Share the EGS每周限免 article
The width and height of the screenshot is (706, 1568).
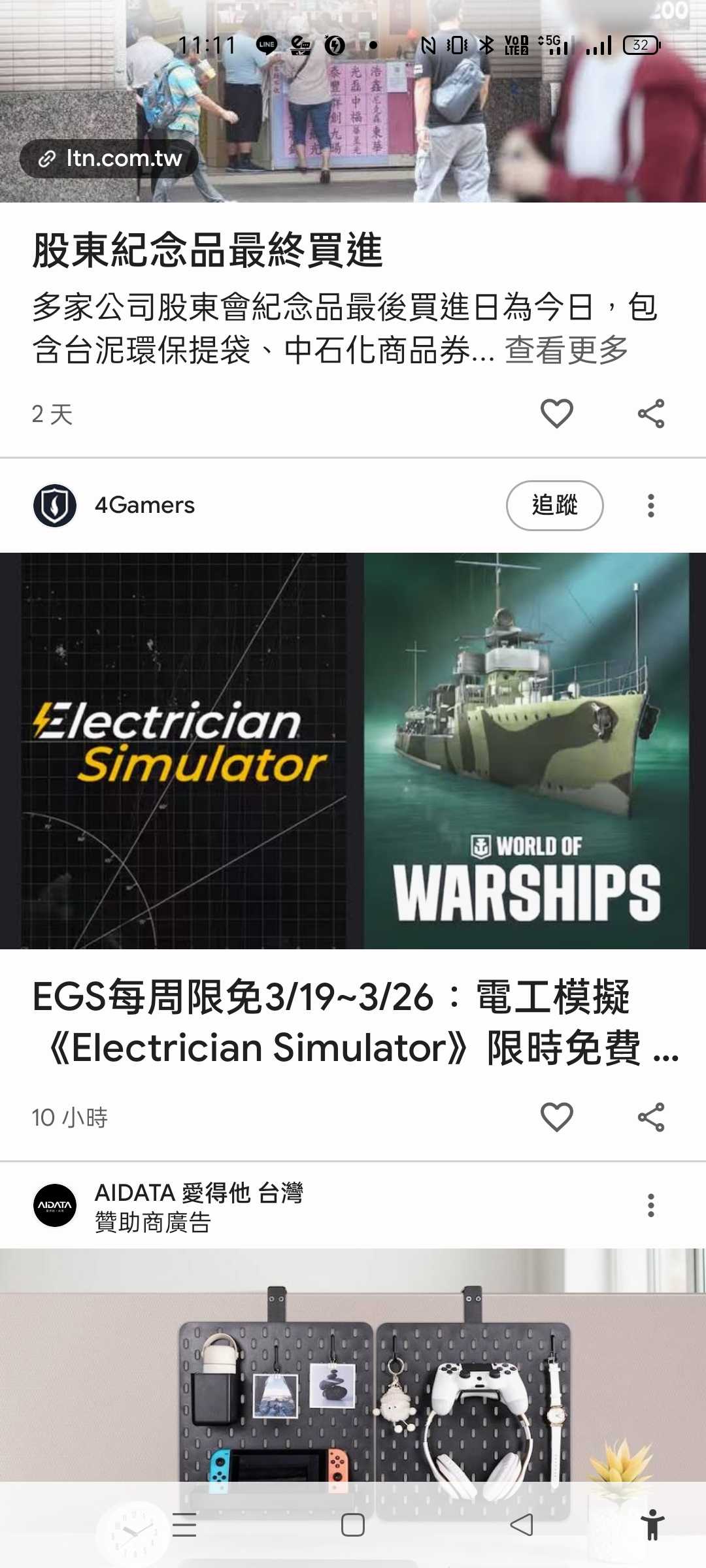(x=650, y=1117)
